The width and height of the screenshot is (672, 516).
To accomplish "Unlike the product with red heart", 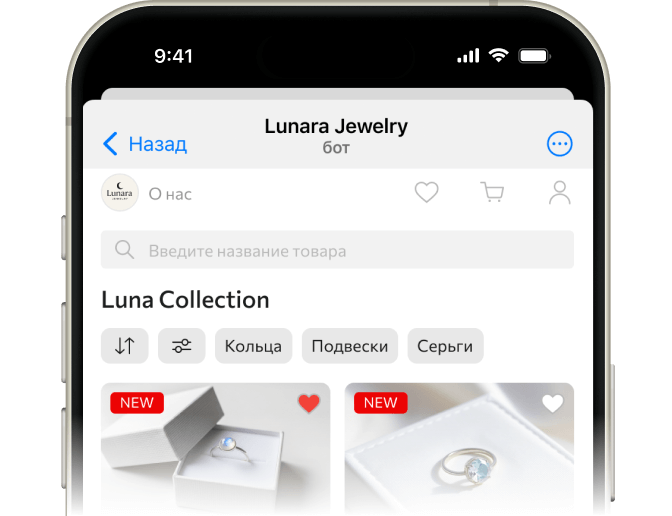I will 309,404.
